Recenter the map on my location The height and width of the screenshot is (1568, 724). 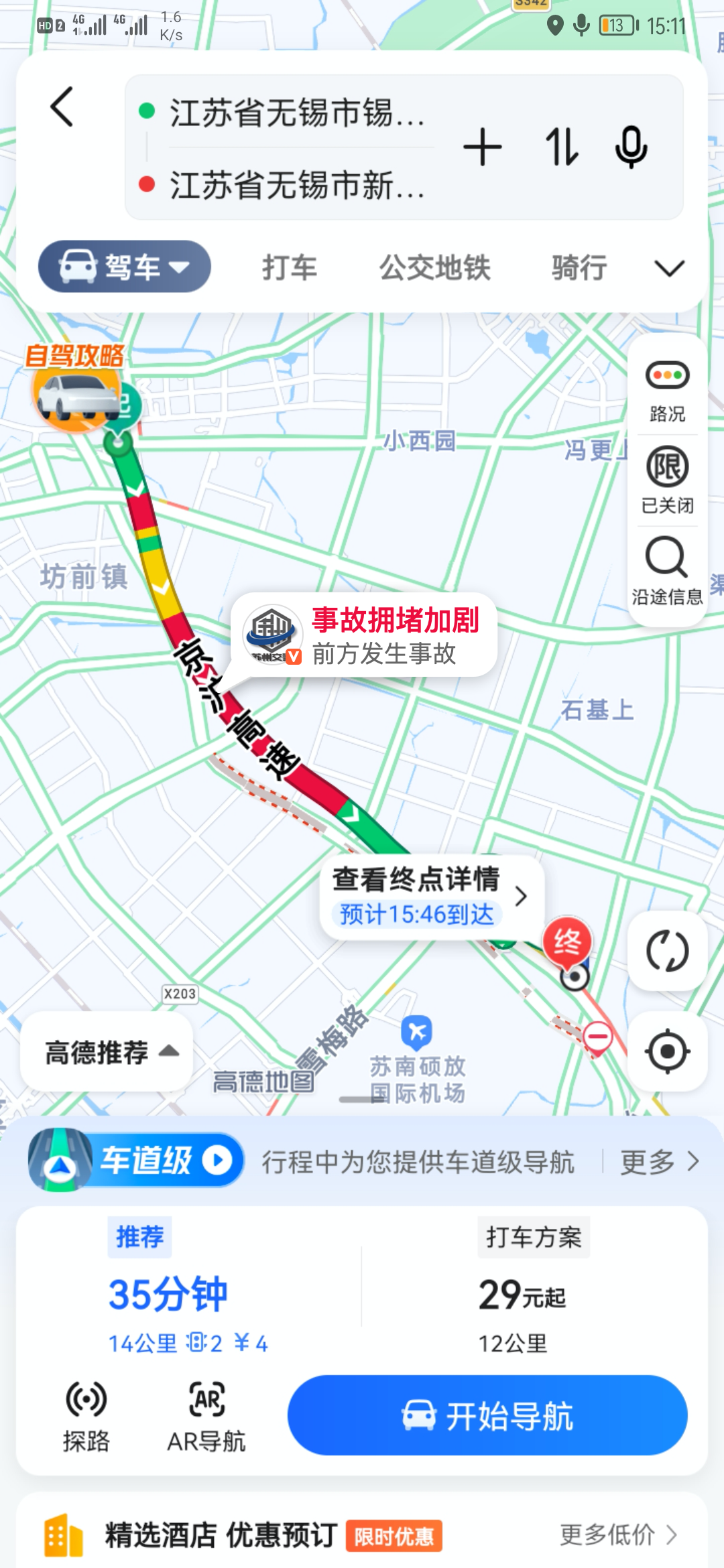point(667,1052)
